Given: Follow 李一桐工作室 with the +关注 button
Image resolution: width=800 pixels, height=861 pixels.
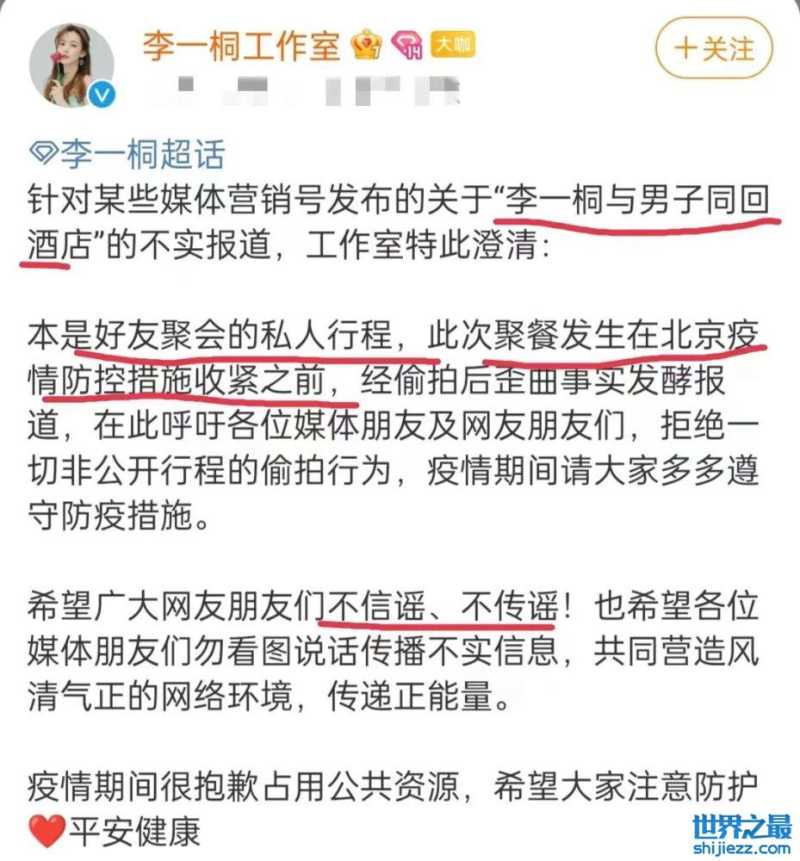Looking at the screenshot, I should click(x=715, y=49).
